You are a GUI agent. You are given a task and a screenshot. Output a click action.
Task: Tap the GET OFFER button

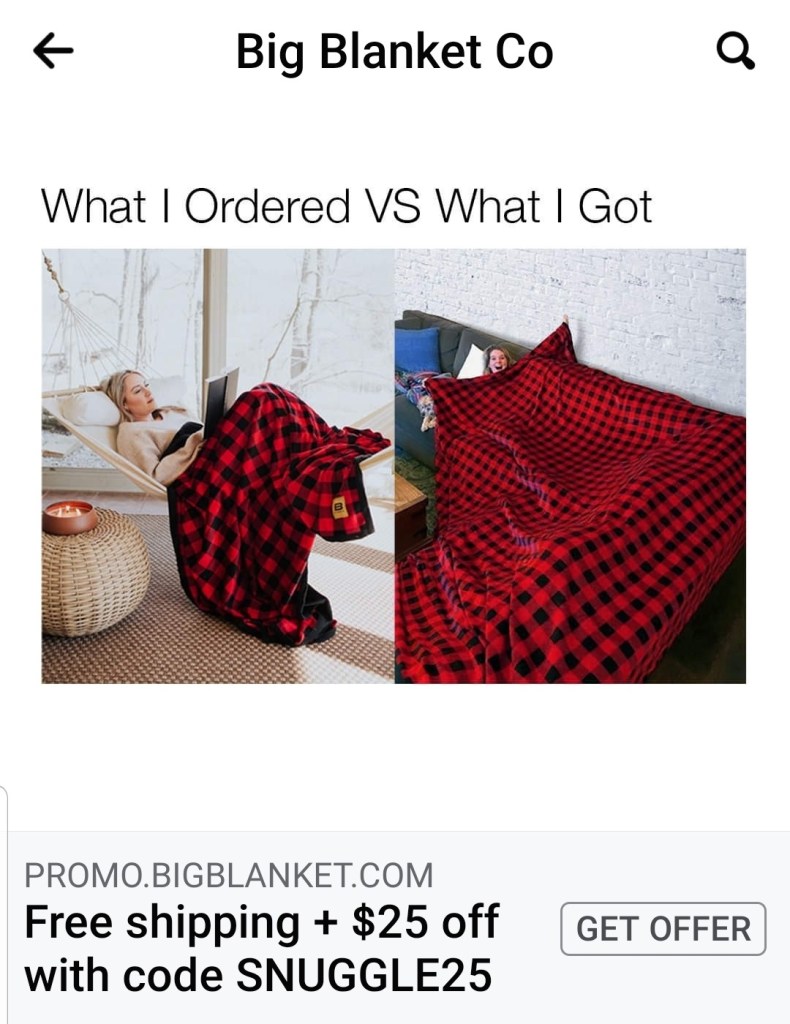point(663,929)
